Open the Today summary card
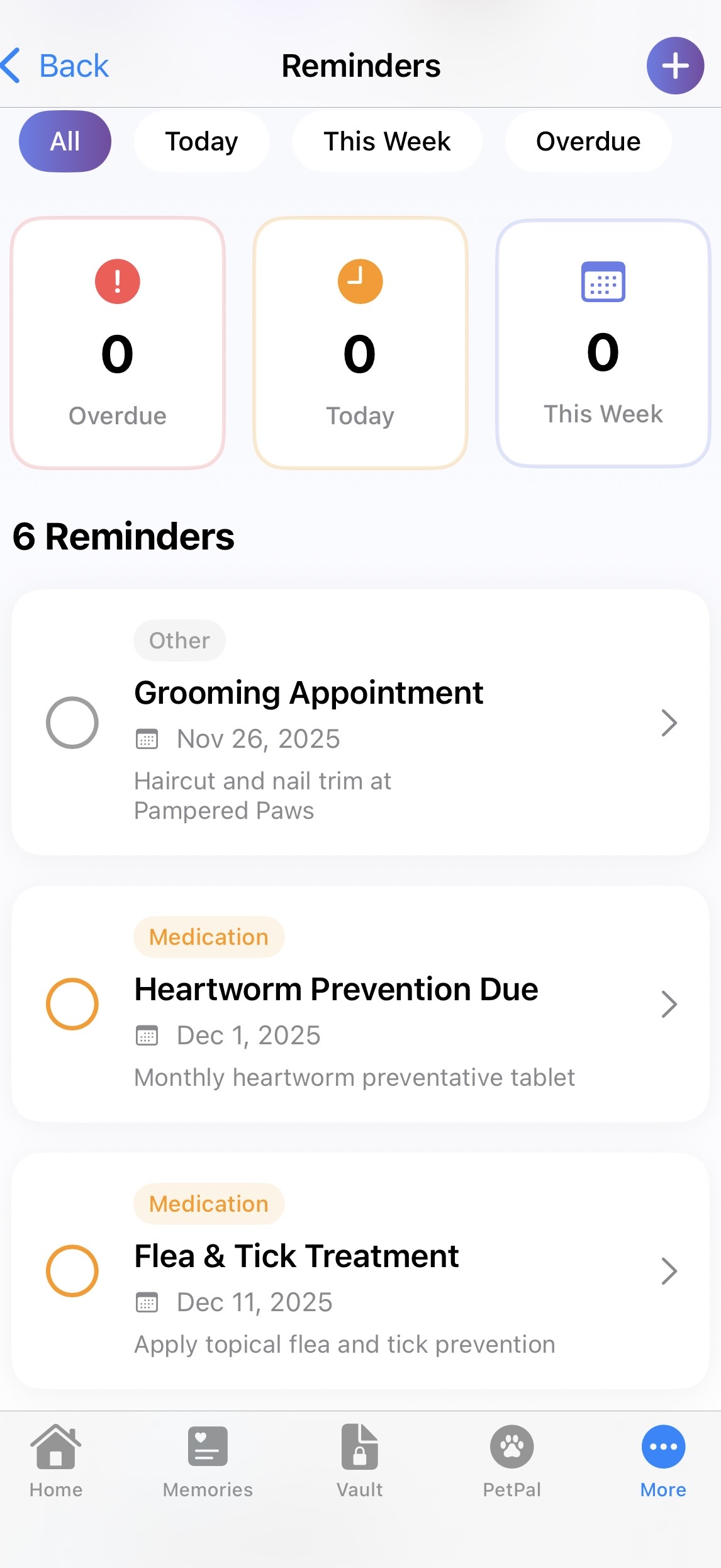Viewport: 721px width, 1568px height. coord(360,343)
